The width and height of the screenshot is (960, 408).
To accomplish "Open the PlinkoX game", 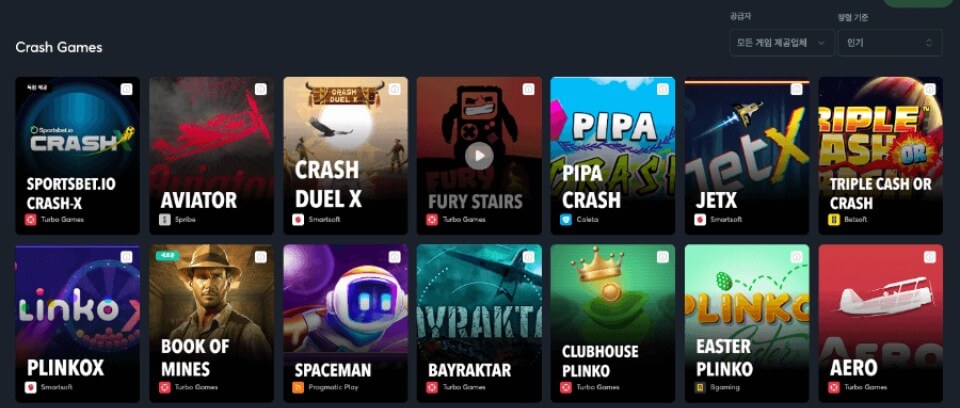I will click(77, 320).
